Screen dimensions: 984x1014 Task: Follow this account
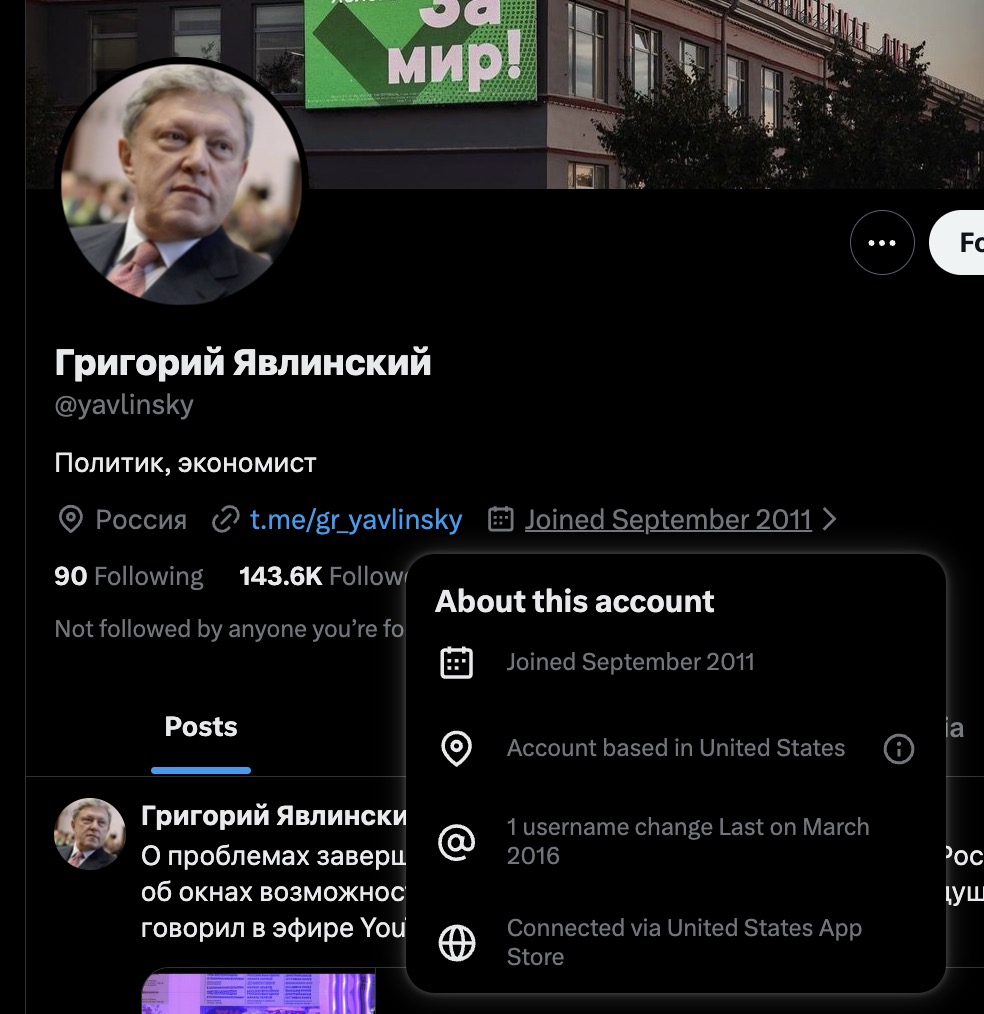(x=960, y=243)
